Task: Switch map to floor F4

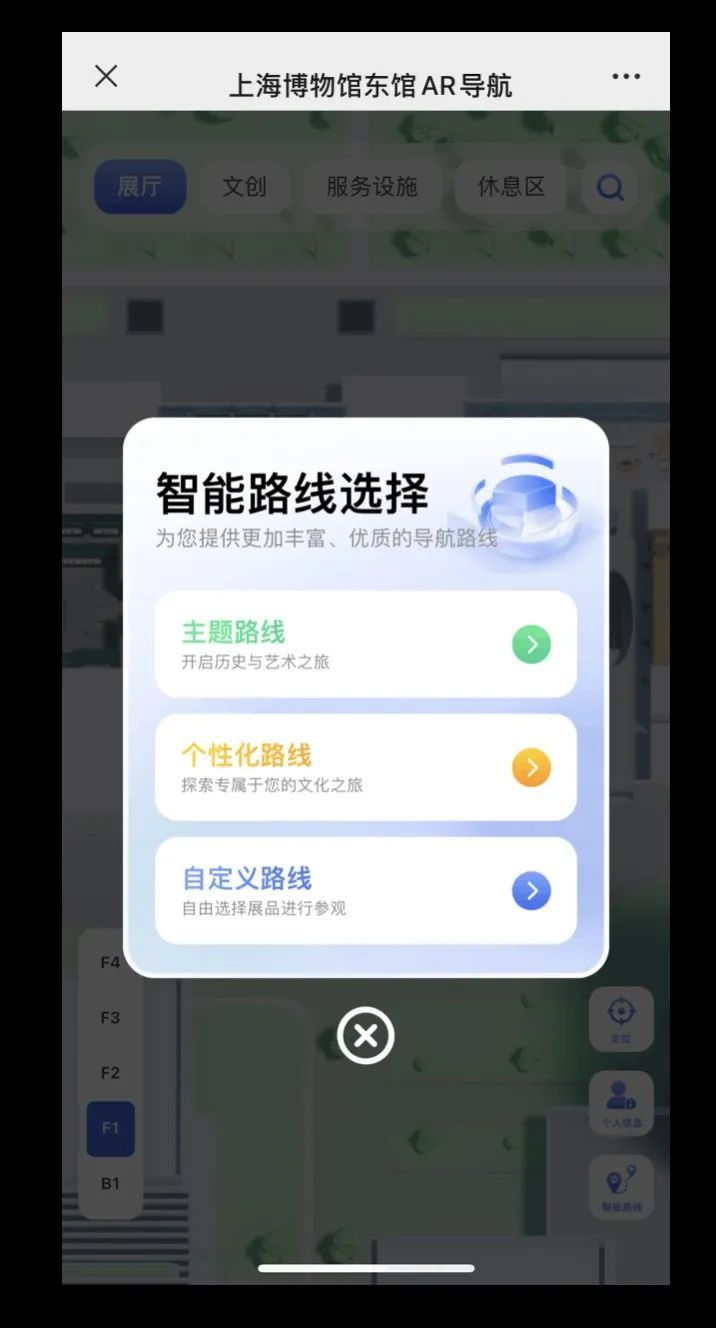Action: click(x=110, y=962)
